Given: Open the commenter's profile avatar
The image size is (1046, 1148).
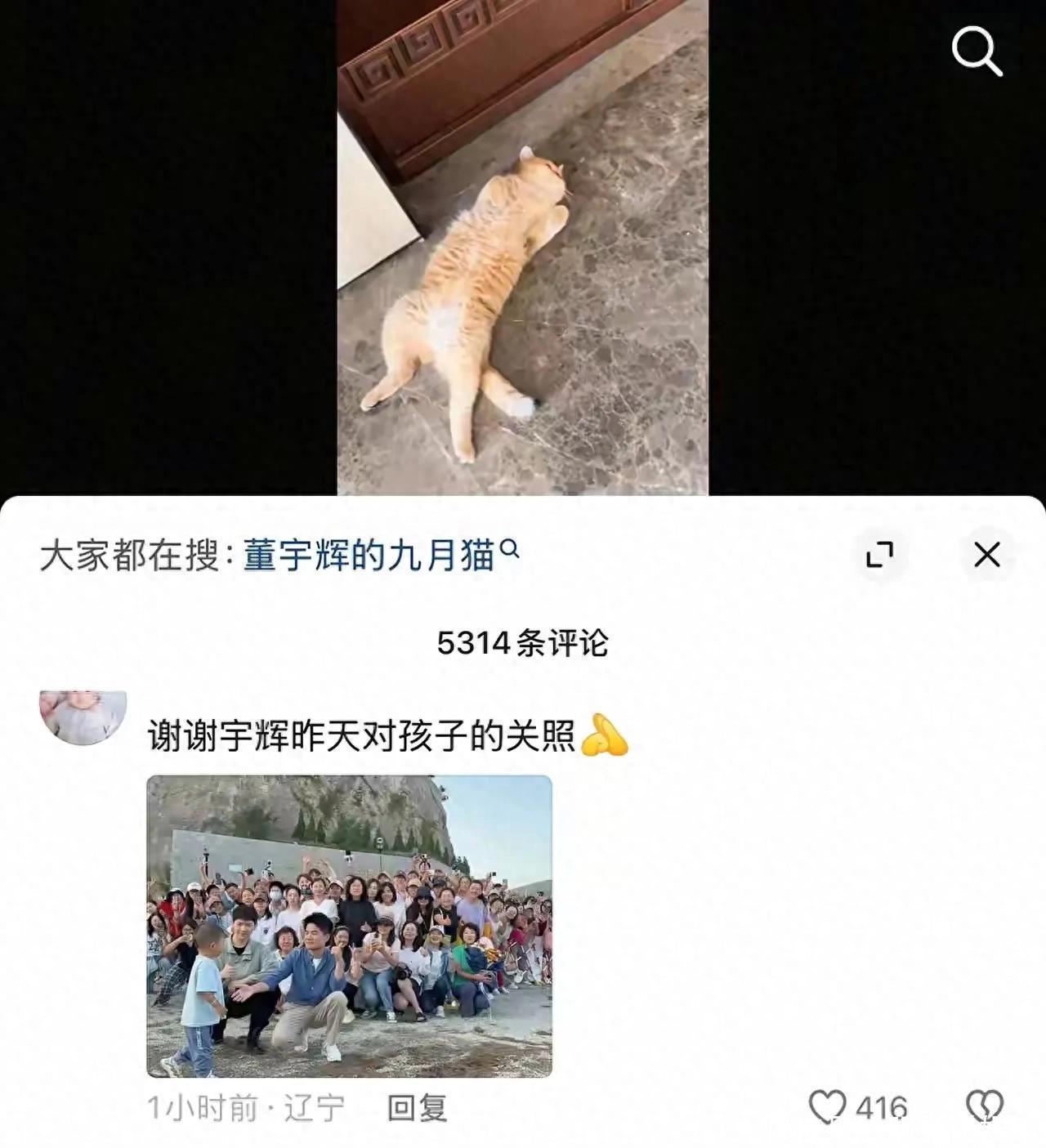Looking at the screenshot, I should tap(83, 717).
